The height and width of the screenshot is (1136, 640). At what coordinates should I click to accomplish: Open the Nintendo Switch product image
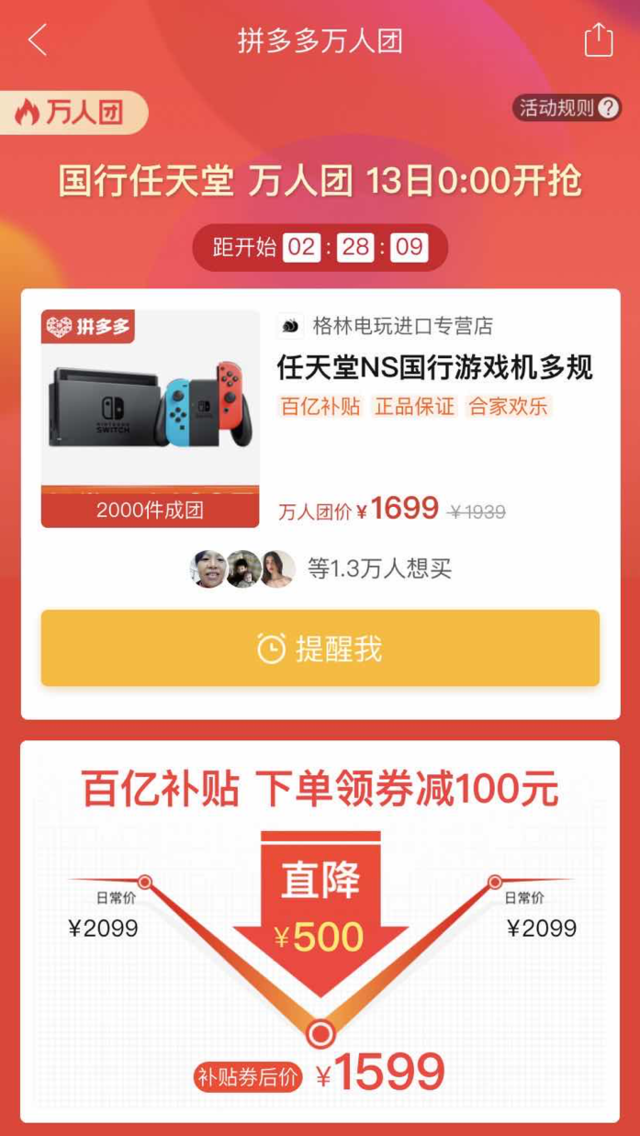pos(150,410)
